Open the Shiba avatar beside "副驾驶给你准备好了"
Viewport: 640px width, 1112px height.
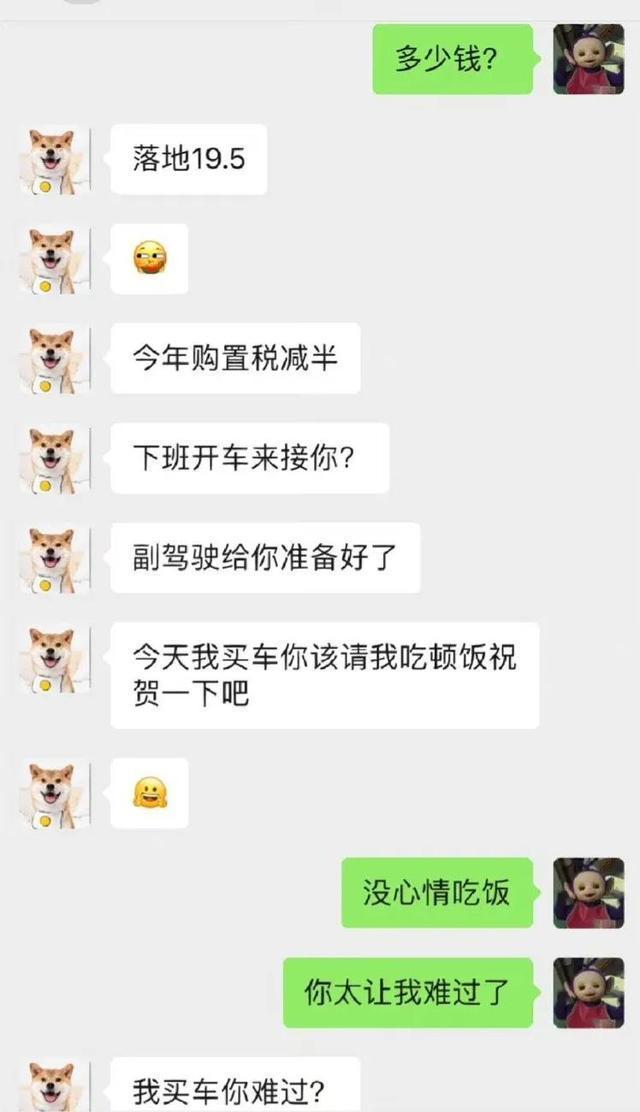54,559
